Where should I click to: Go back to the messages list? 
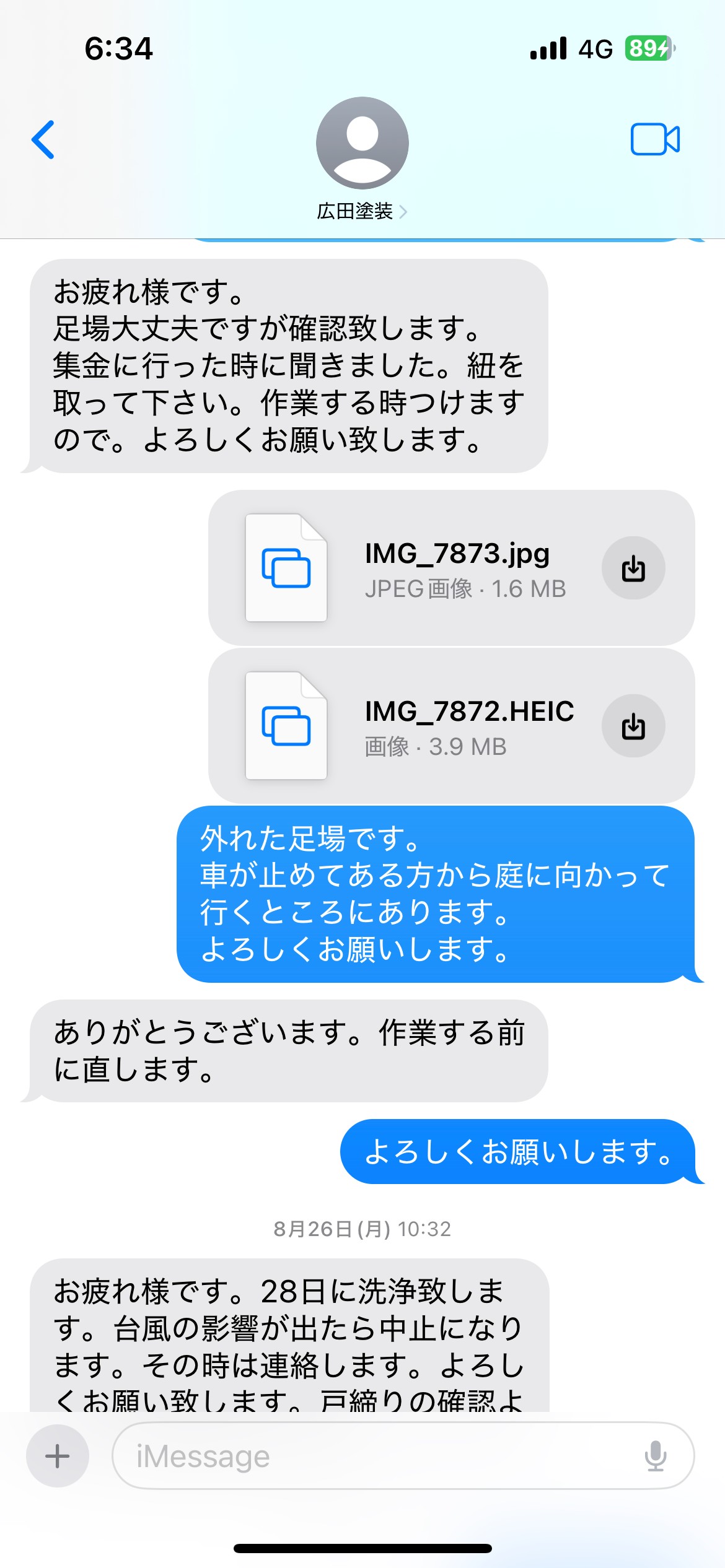click(43, 140)
